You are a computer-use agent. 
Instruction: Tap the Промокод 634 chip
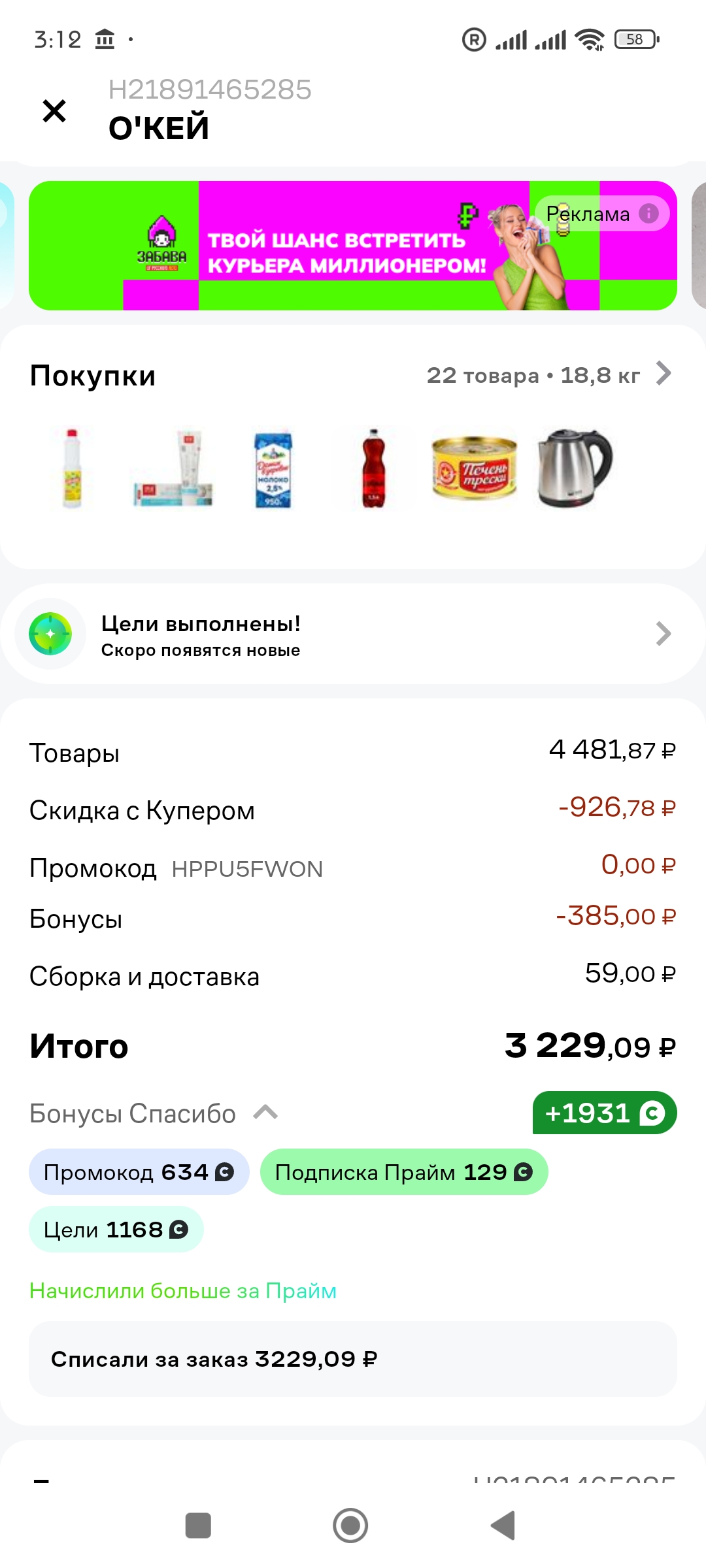[139, 1172]
